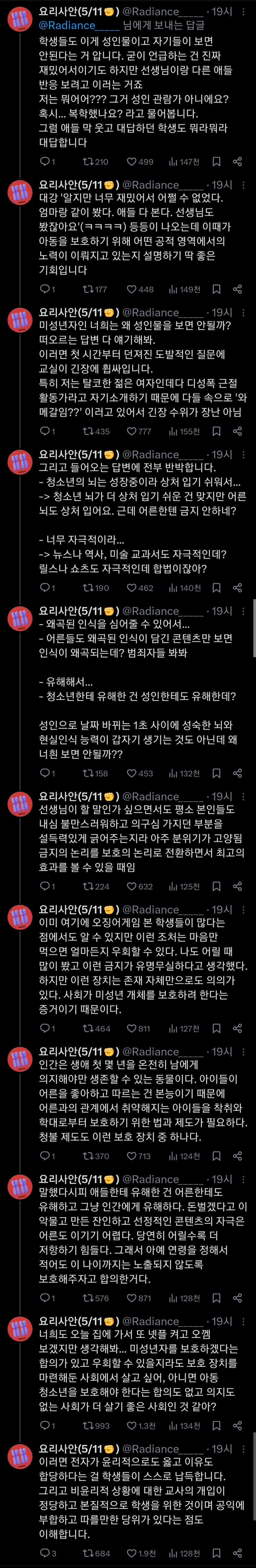
Task: Reply to the tweet with 448 likes
Action: point(45,289)
